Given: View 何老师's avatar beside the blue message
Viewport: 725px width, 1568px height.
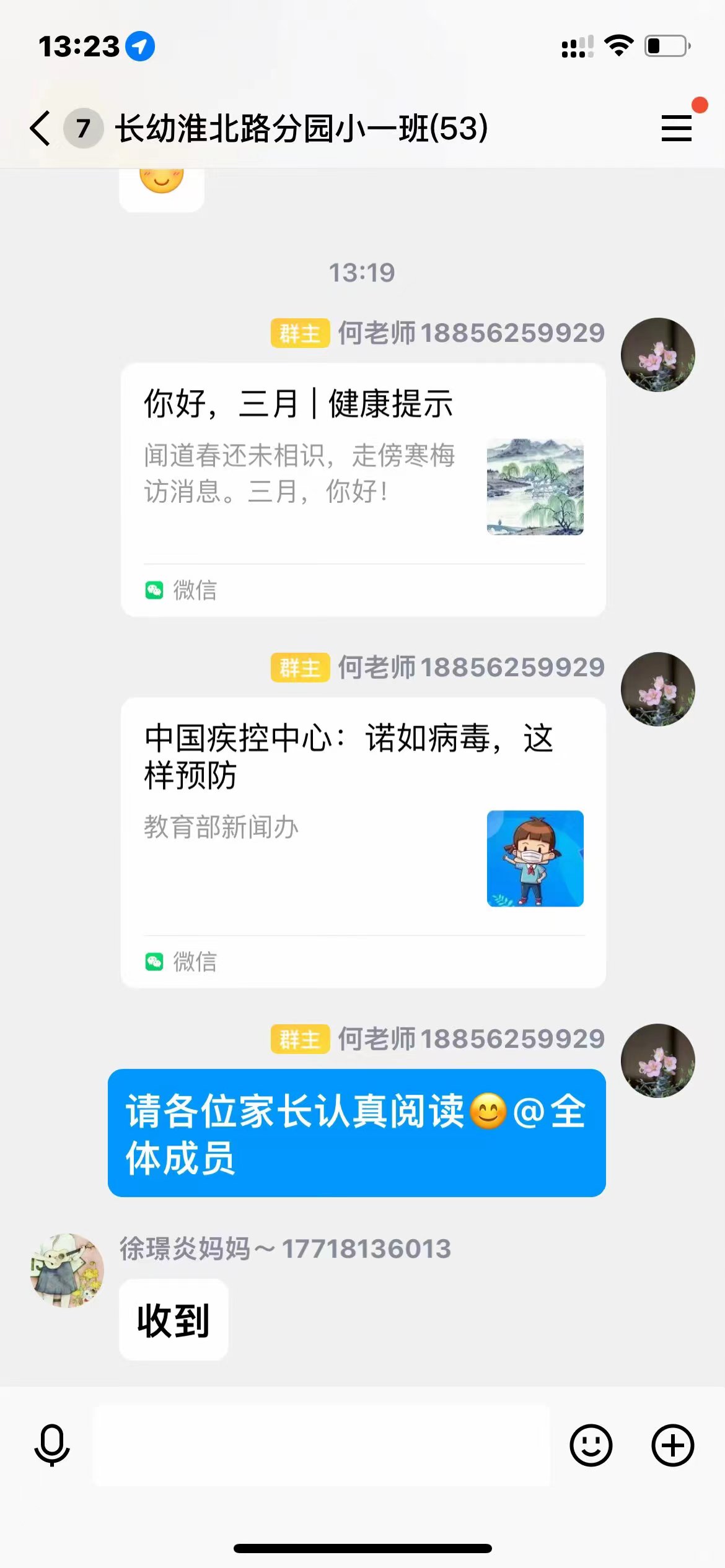Looking at the screenshot, I should (x=657, y=1060).
